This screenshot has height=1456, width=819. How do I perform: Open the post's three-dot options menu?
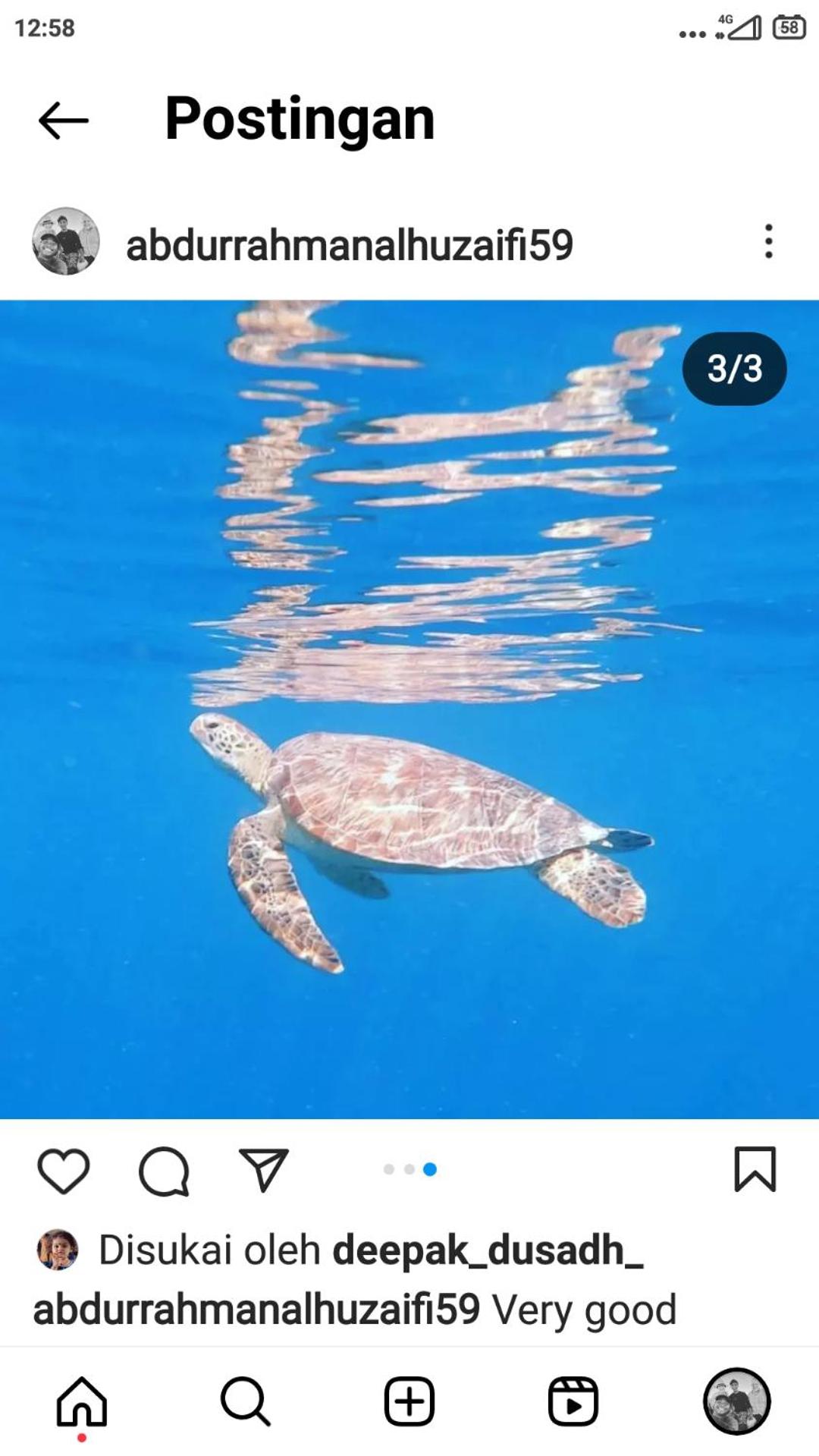click(768, 241)
